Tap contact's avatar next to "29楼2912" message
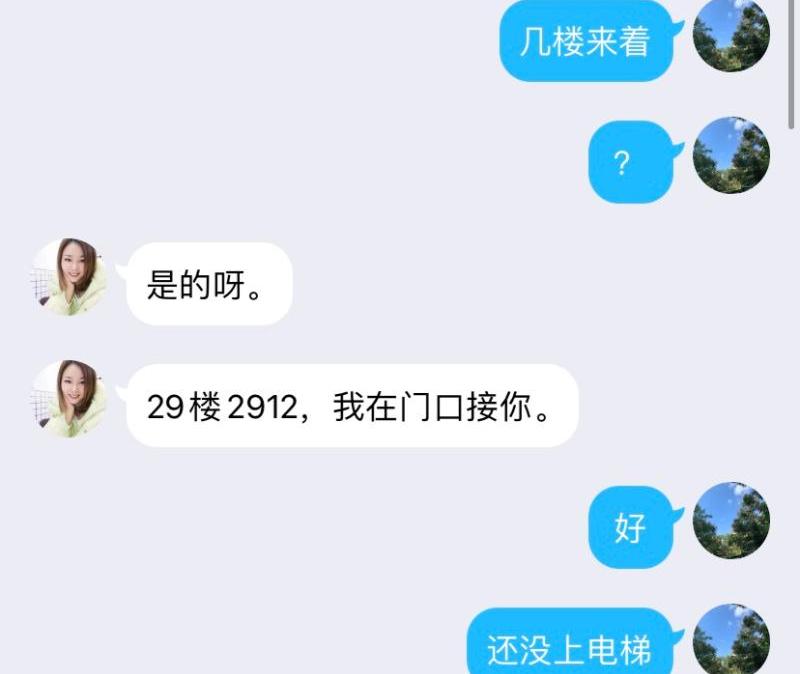The width and height of the screenshot is (800, 674). pyautogui.click(x=70, y=399)
